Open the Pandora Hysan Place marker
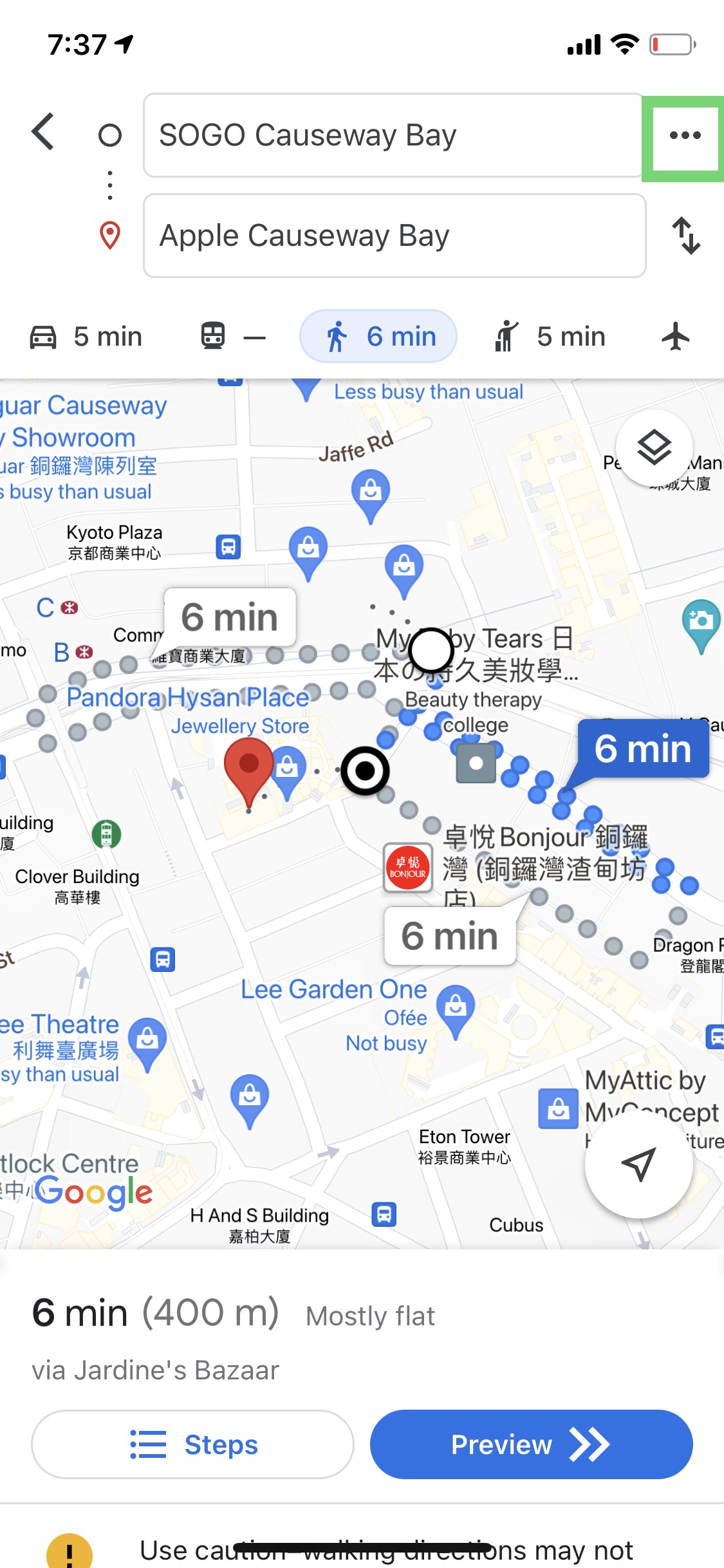 188,698
